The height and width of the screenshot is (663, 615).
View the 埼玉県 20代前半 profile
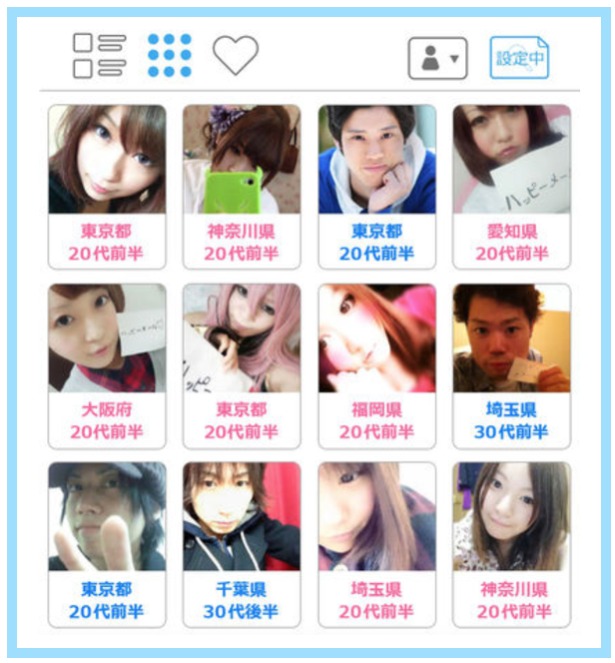(x=376, y=543)
